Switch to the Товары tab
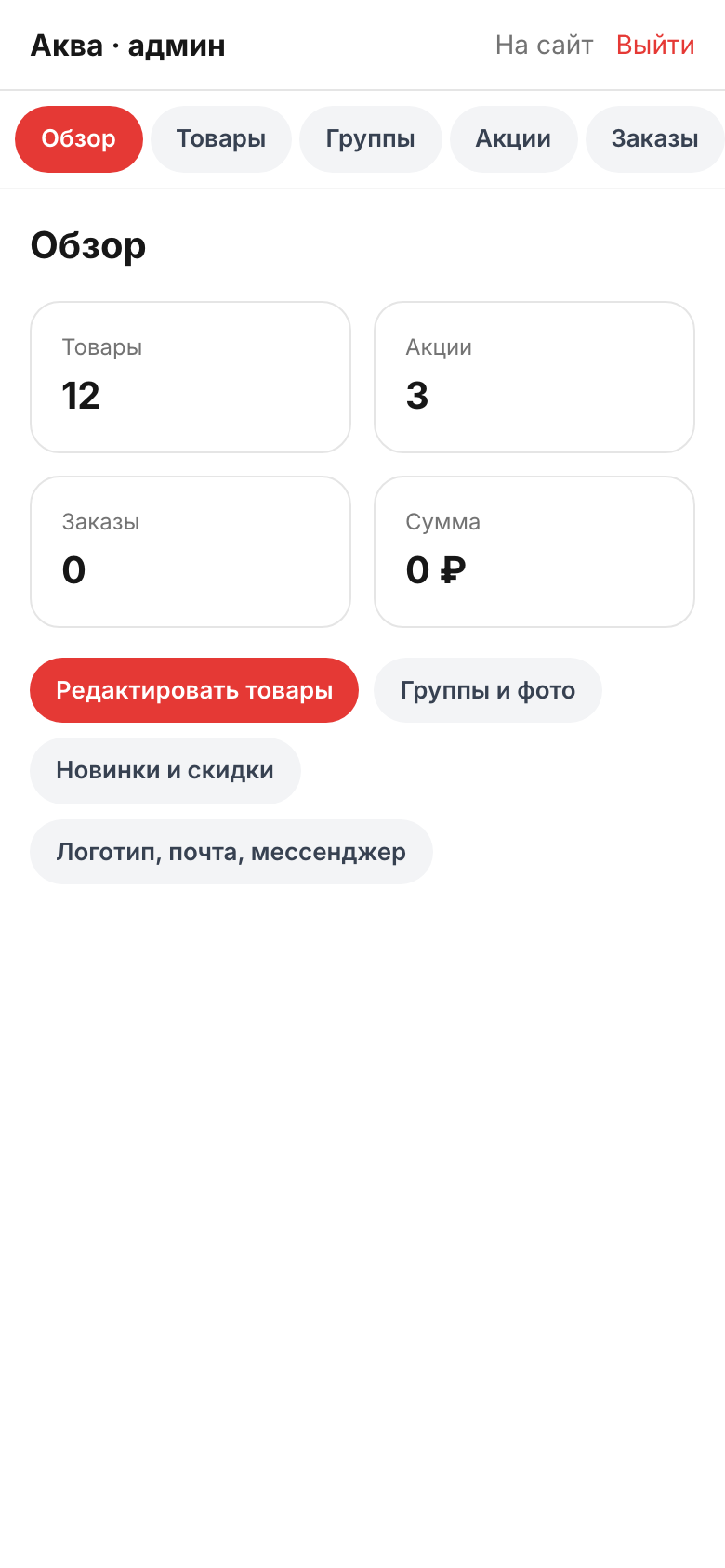 point(221,139)
